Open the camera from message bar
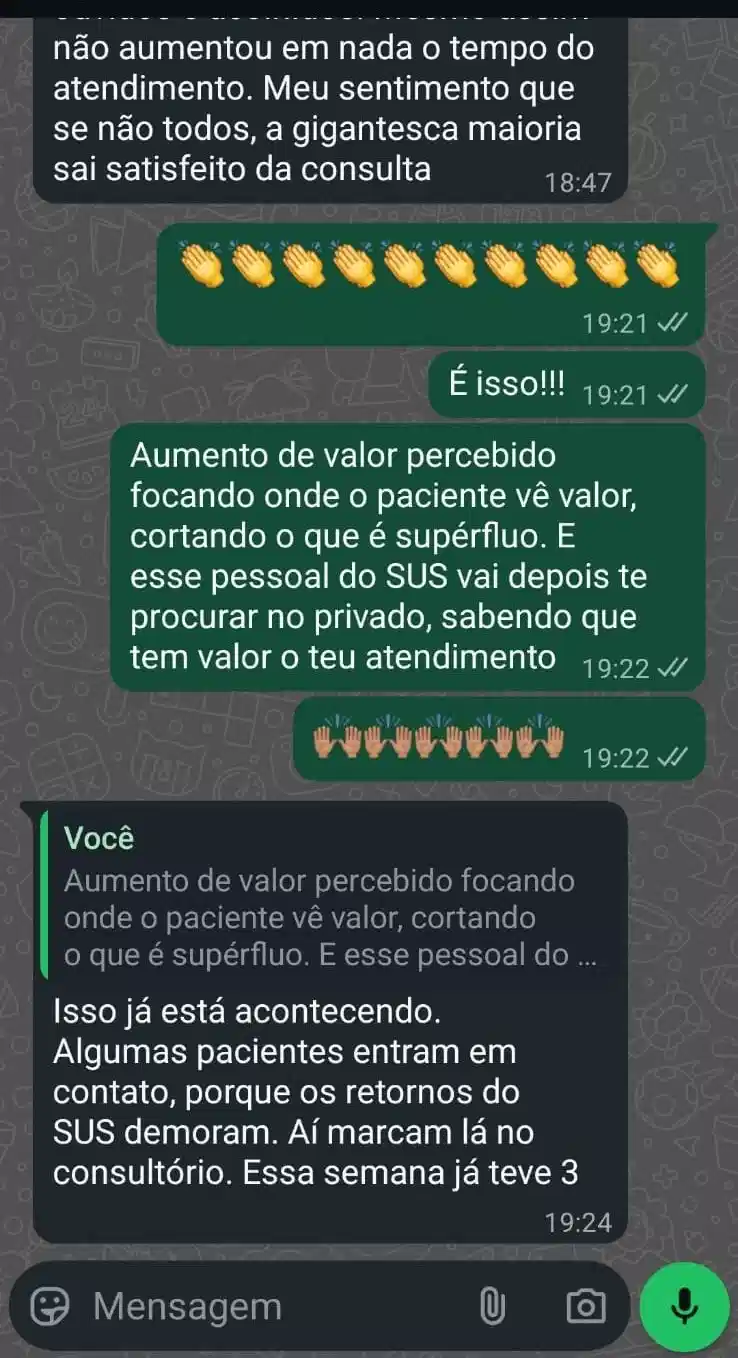This screenshot has width=738, height=1358. tap(585, 1306)
